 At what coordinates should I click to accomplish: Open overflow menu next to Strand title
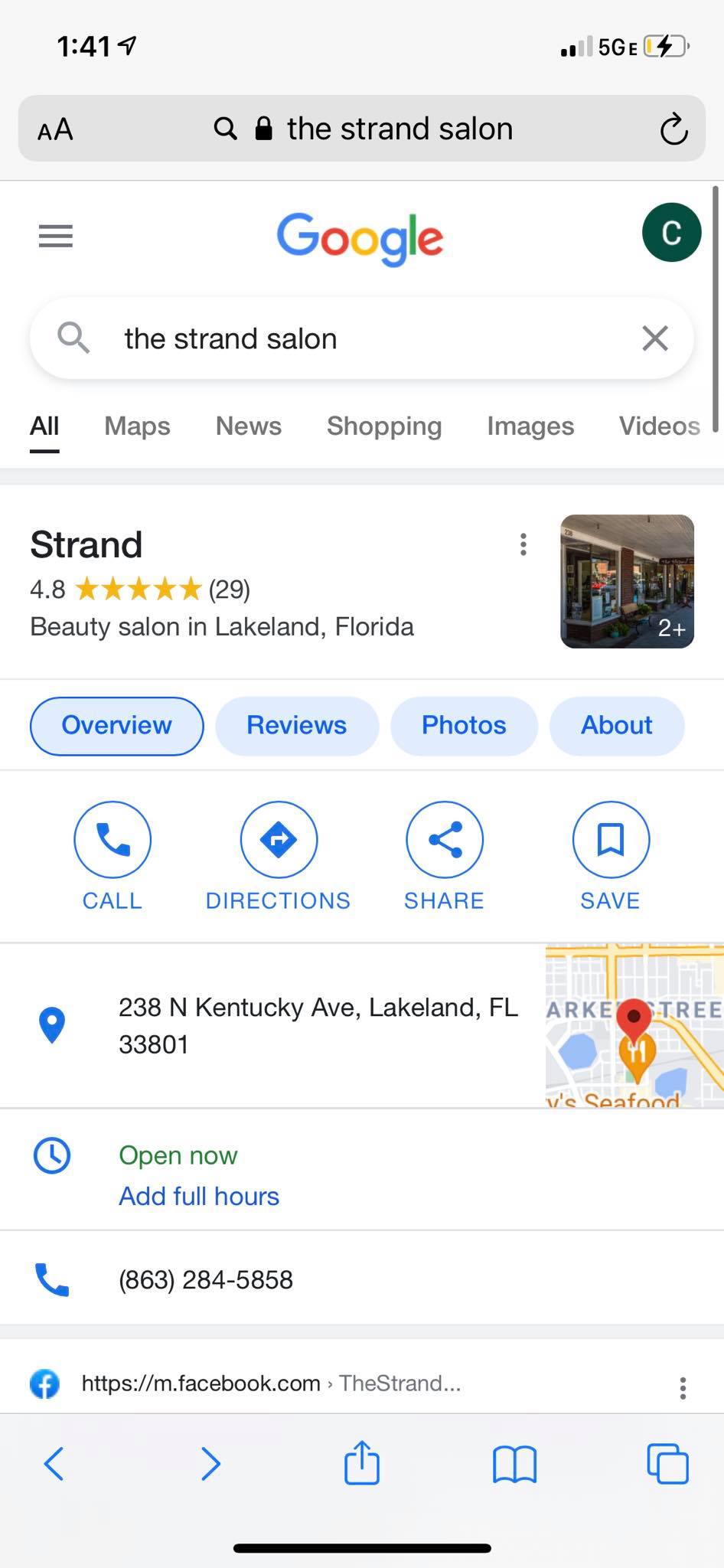(523, 544)
